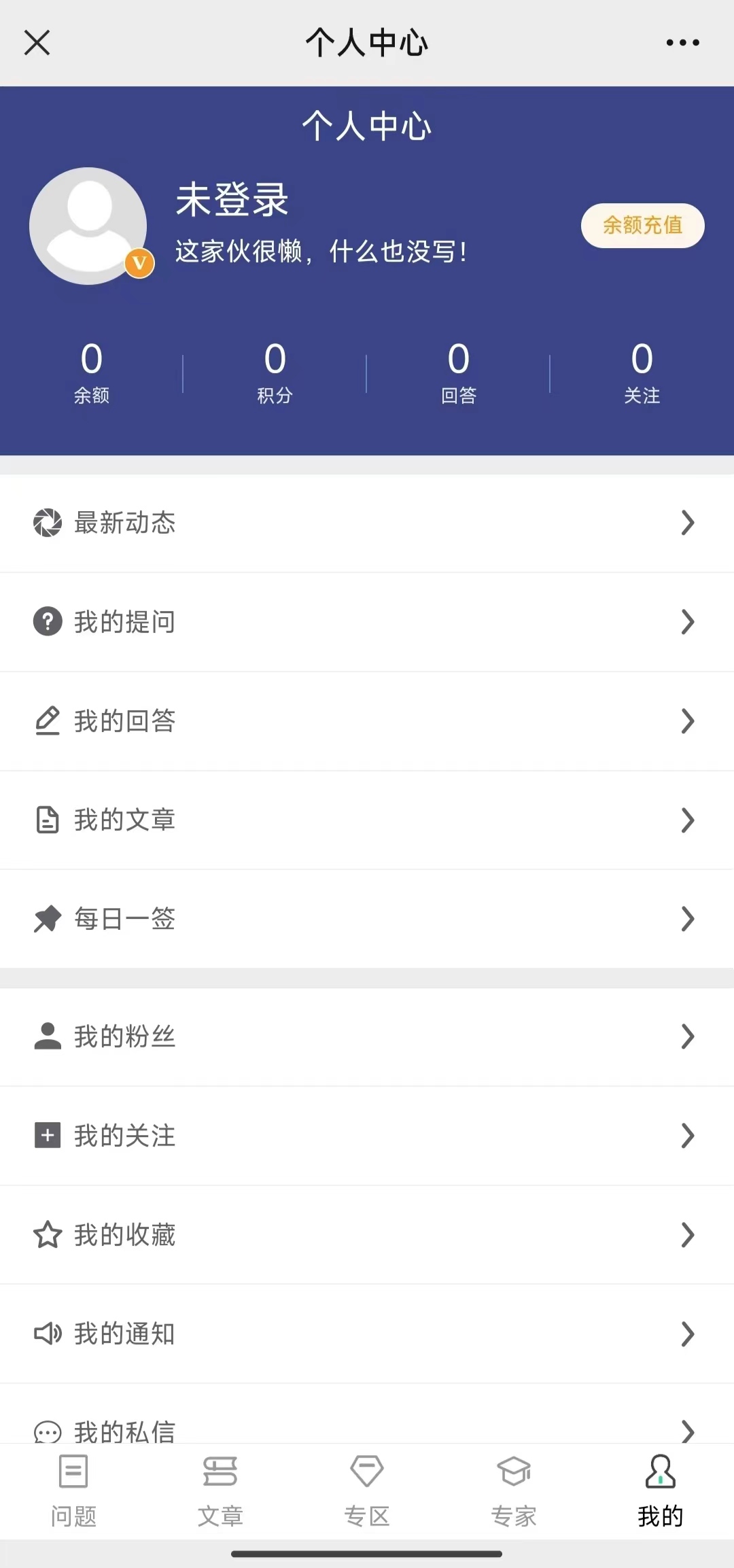The height and width of the screenshot is (1568, 734).
Task: Tap the 余额充值 recharge button
Action: click(642, 225)
